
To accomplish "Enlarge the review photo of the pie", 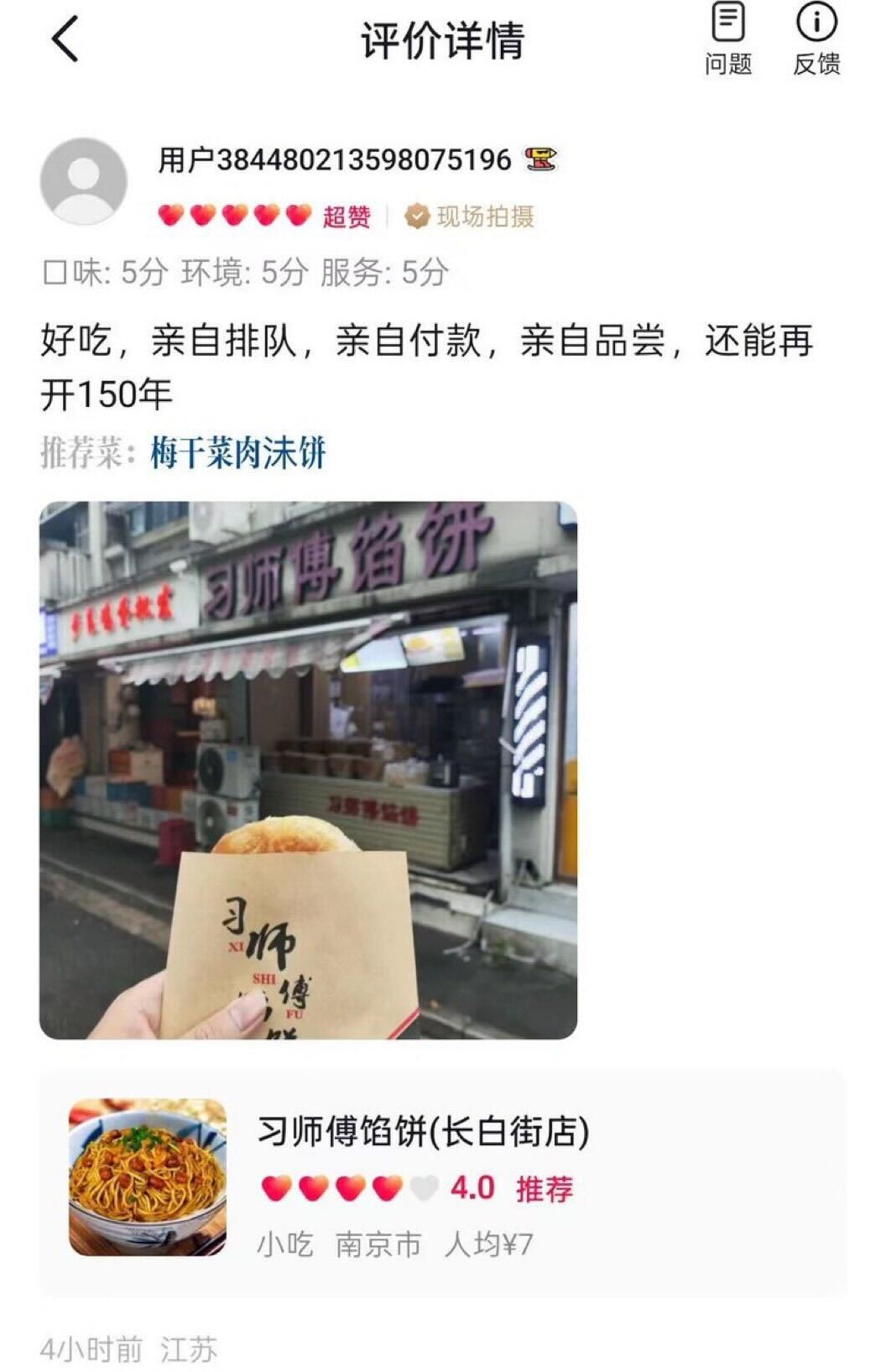I will 308,769.
